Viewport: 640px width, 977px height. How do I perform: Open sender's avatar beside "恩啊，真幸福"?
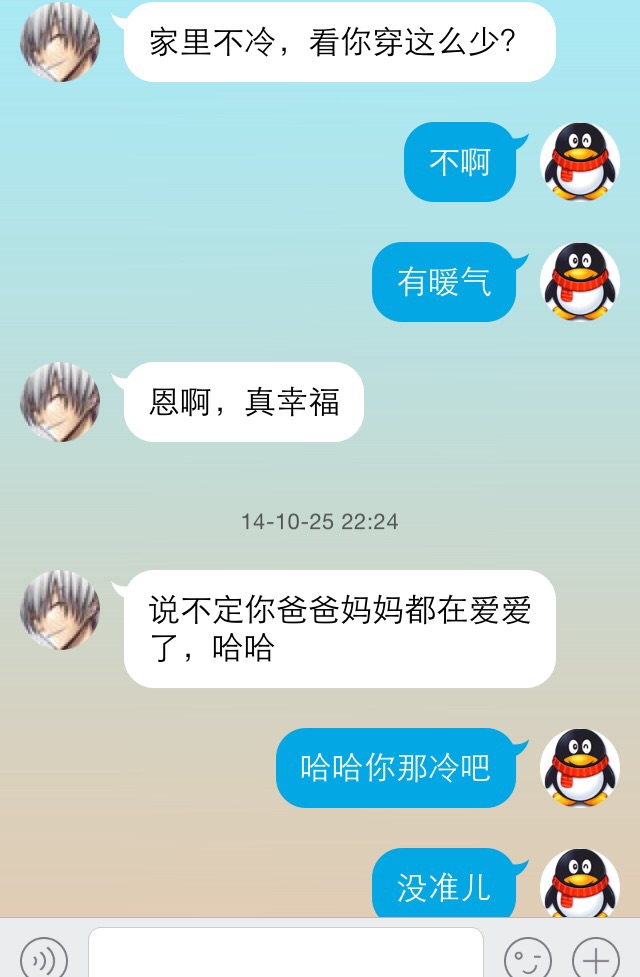[60, 402]
